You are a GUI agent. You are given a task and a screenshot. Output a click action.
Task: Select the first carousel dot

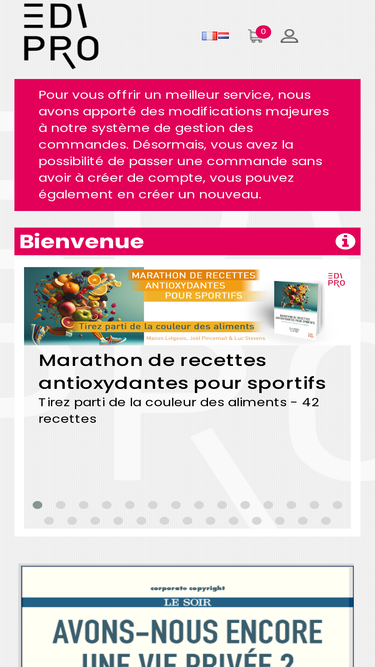[37, 505]
